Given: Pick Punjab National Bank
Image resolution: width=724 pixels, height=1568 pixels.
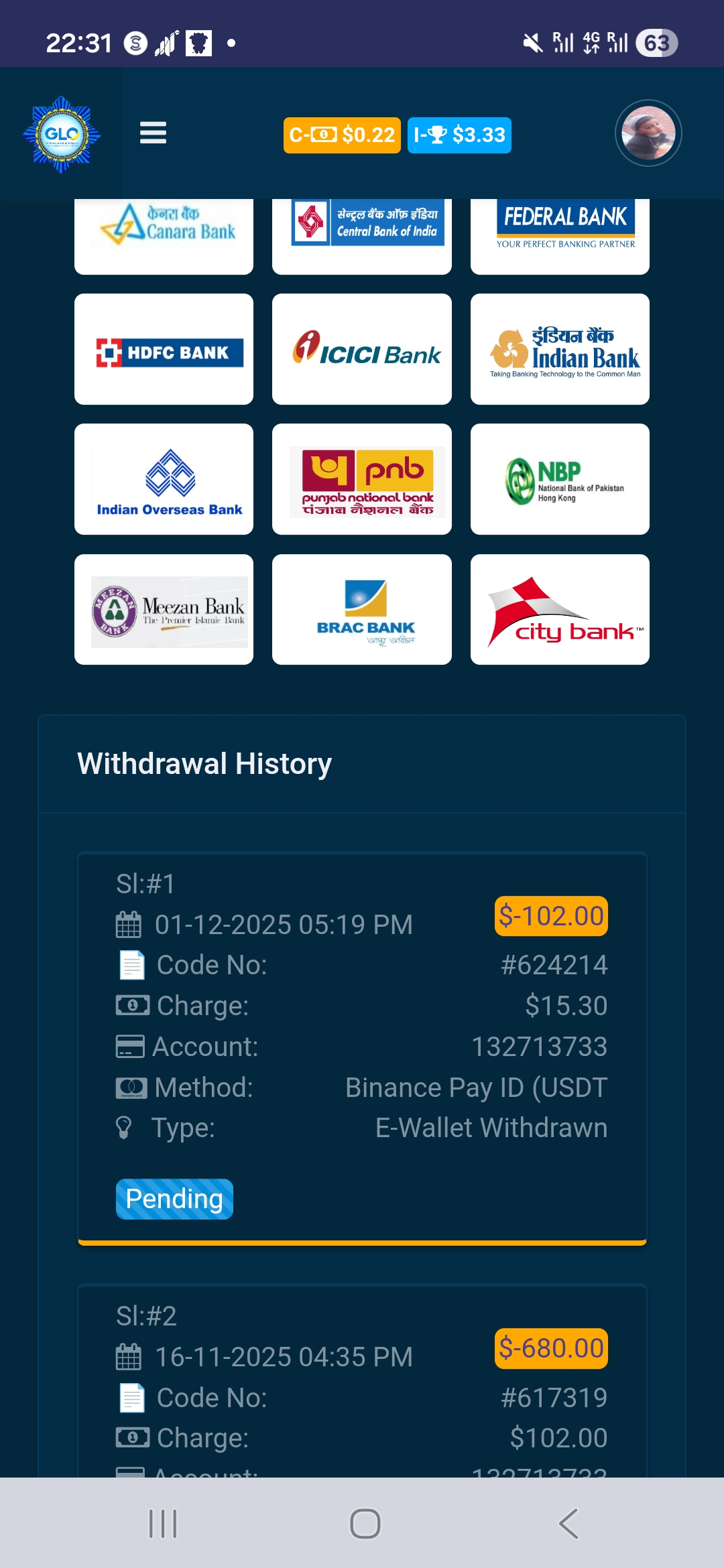Looking at the screenshot, I should [x=362, y=479].
